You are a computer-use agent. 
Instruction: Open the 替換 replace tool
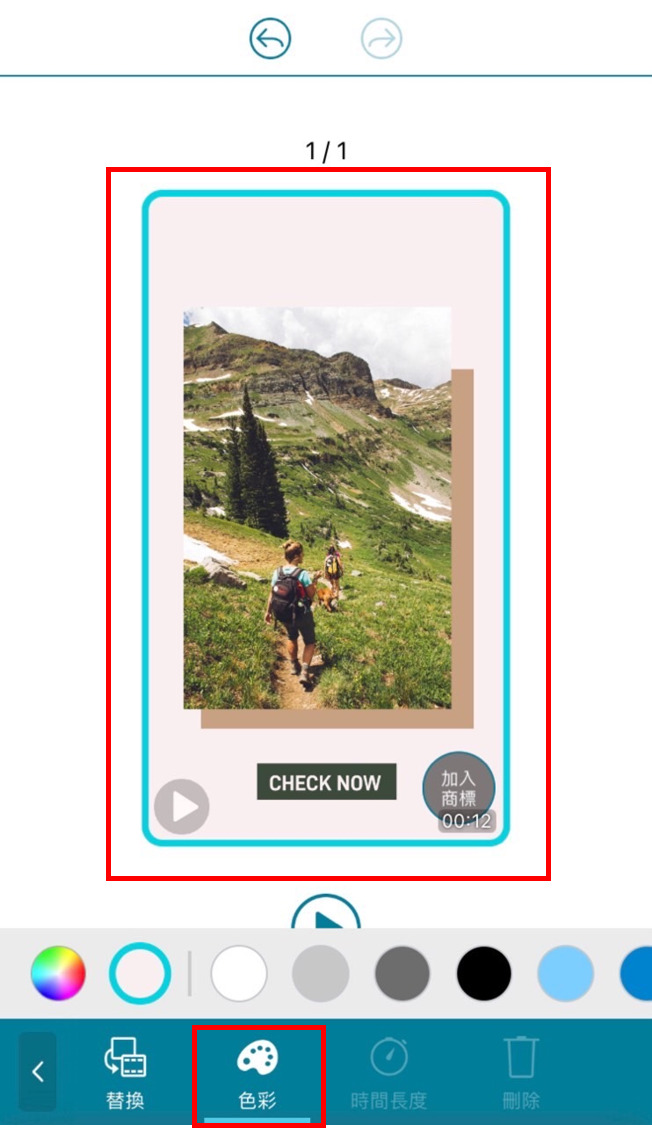click(125, 1073)
